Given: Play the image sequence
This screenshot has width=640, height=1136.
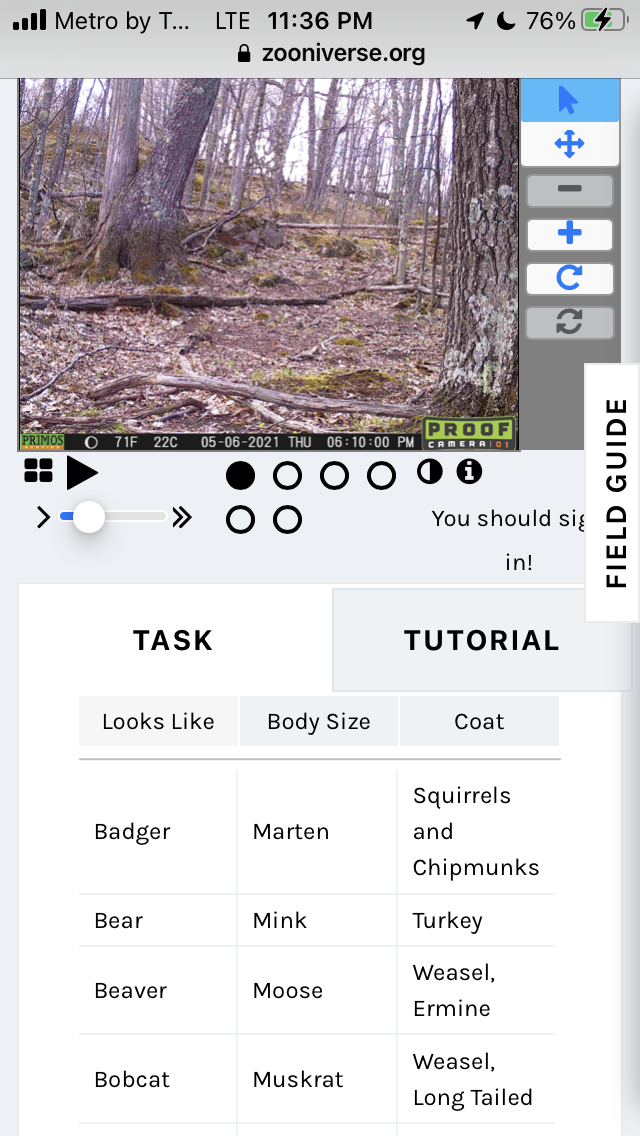Looking at the screenshot, I should (x=82, y=473).
